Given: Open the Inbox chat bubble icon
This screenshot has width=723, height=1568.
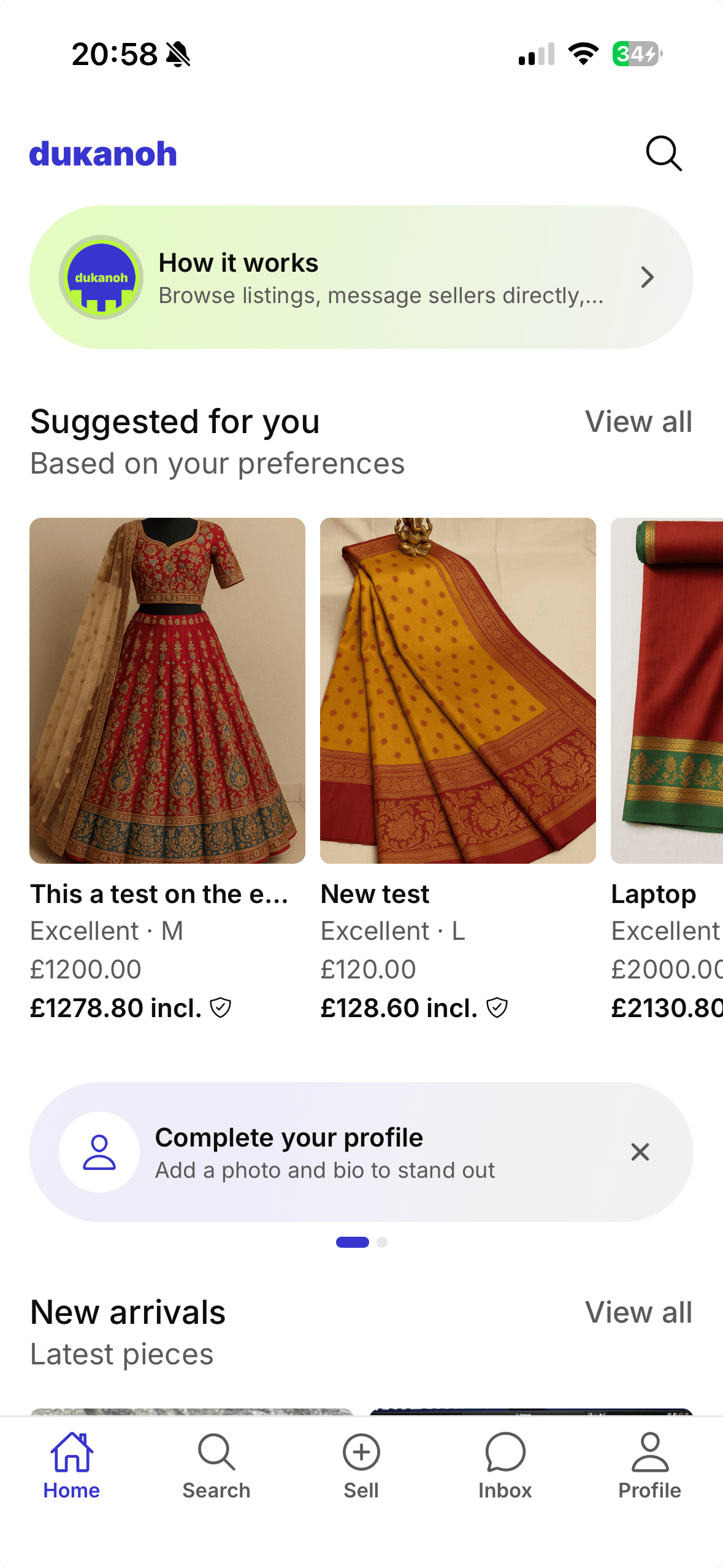Looking at the screenshot, I should (505, 1454).
